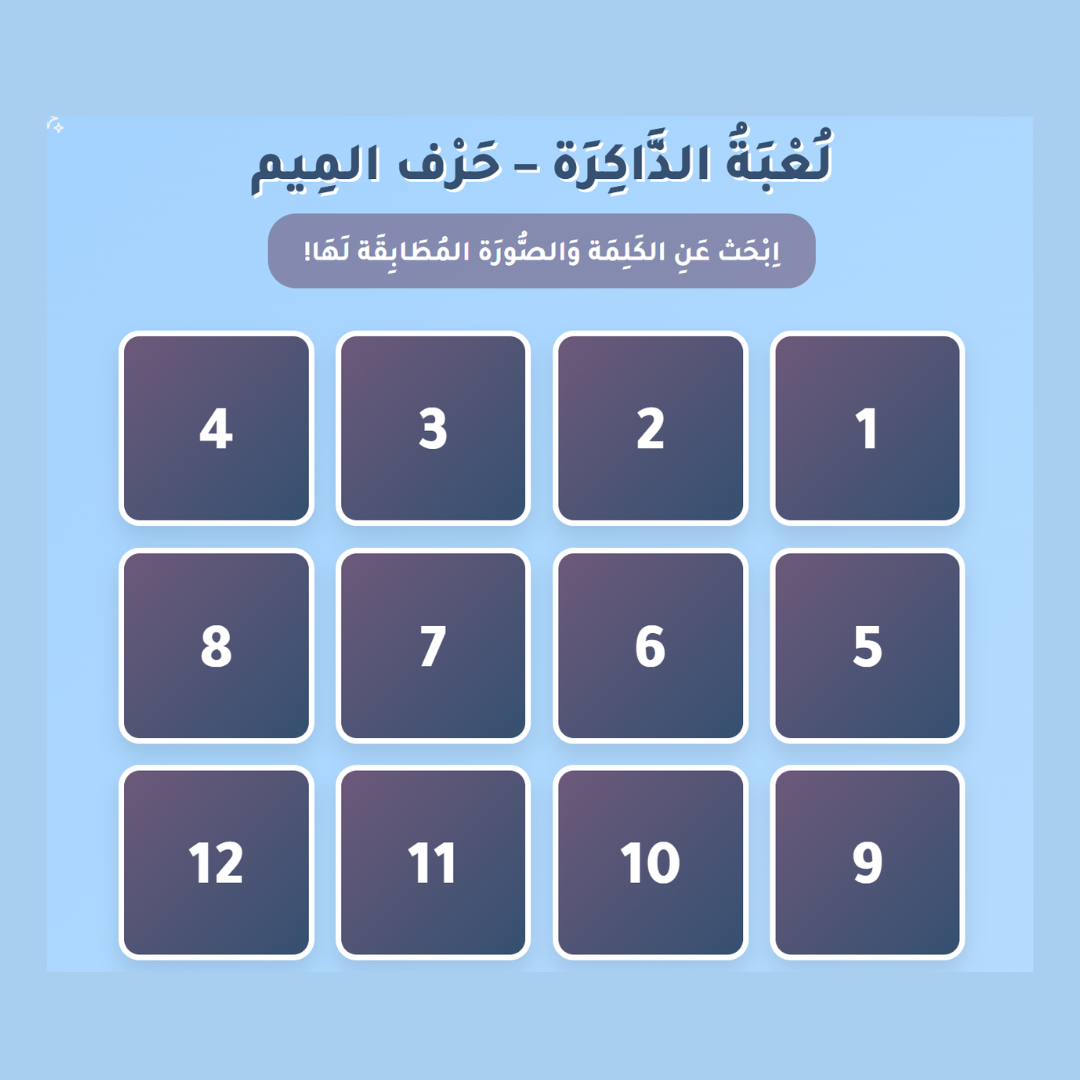
Task: Tap the card numbered 3
Action: (x=433, y=428)
